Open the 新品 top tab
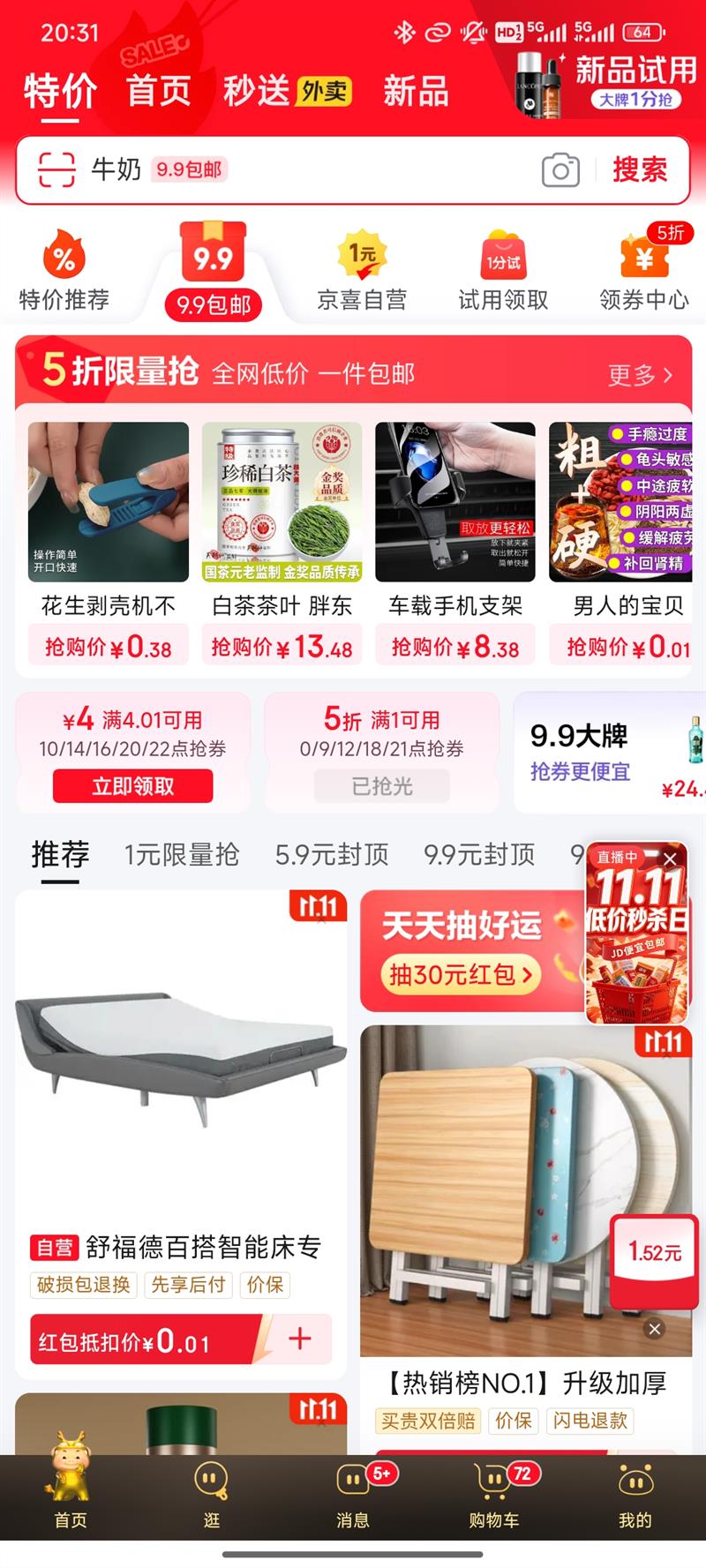The image size is (706, 1568). coord(416,91)
